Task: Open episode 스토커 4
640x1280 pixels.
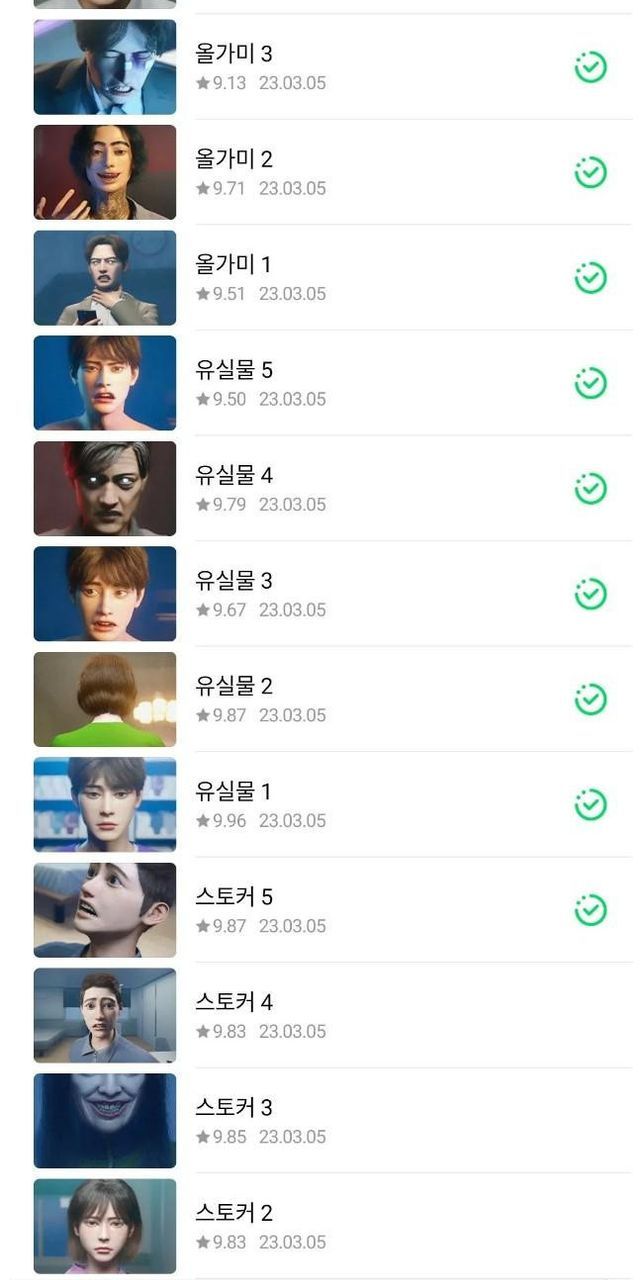Action: tap(320, 1016)
